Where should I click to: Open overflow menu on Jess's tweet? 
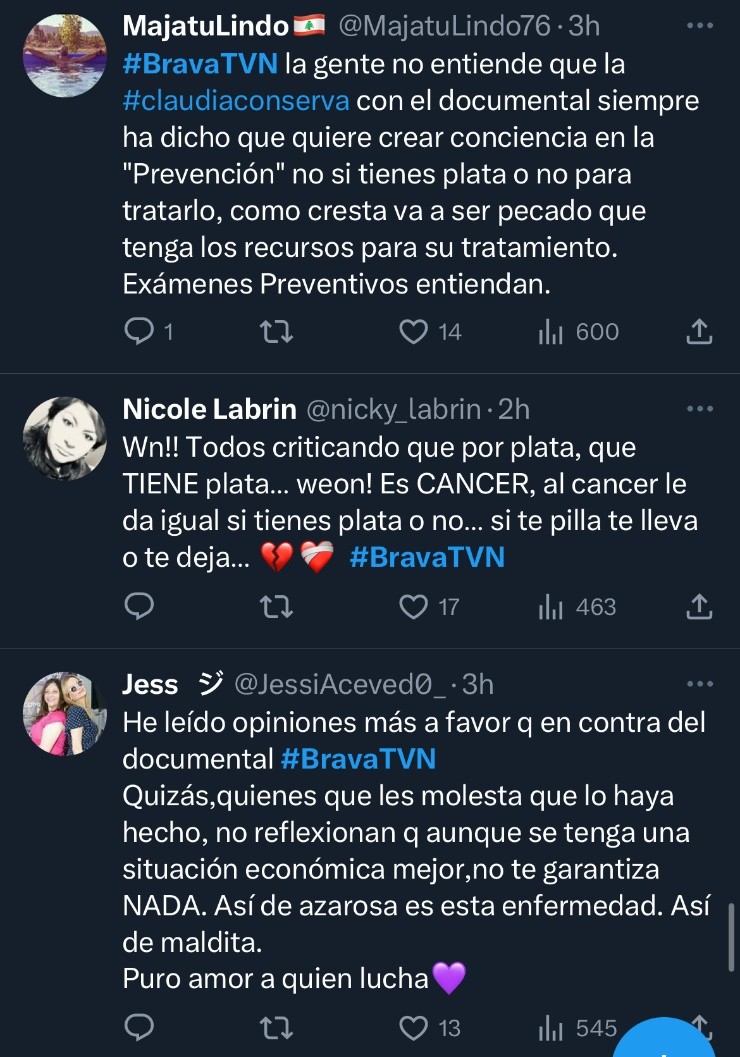click(x=700, y=684)
